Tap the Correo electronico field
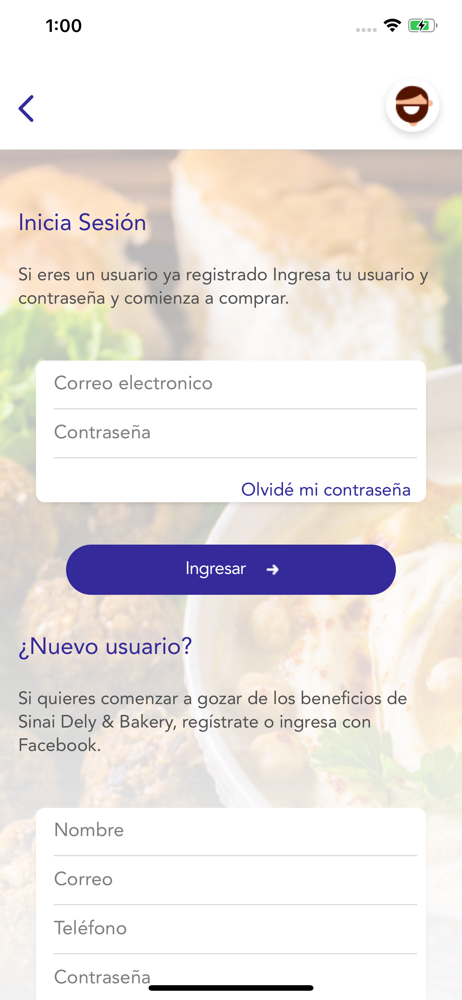Viewport: 462px width, 1000px height. point(235,384)
